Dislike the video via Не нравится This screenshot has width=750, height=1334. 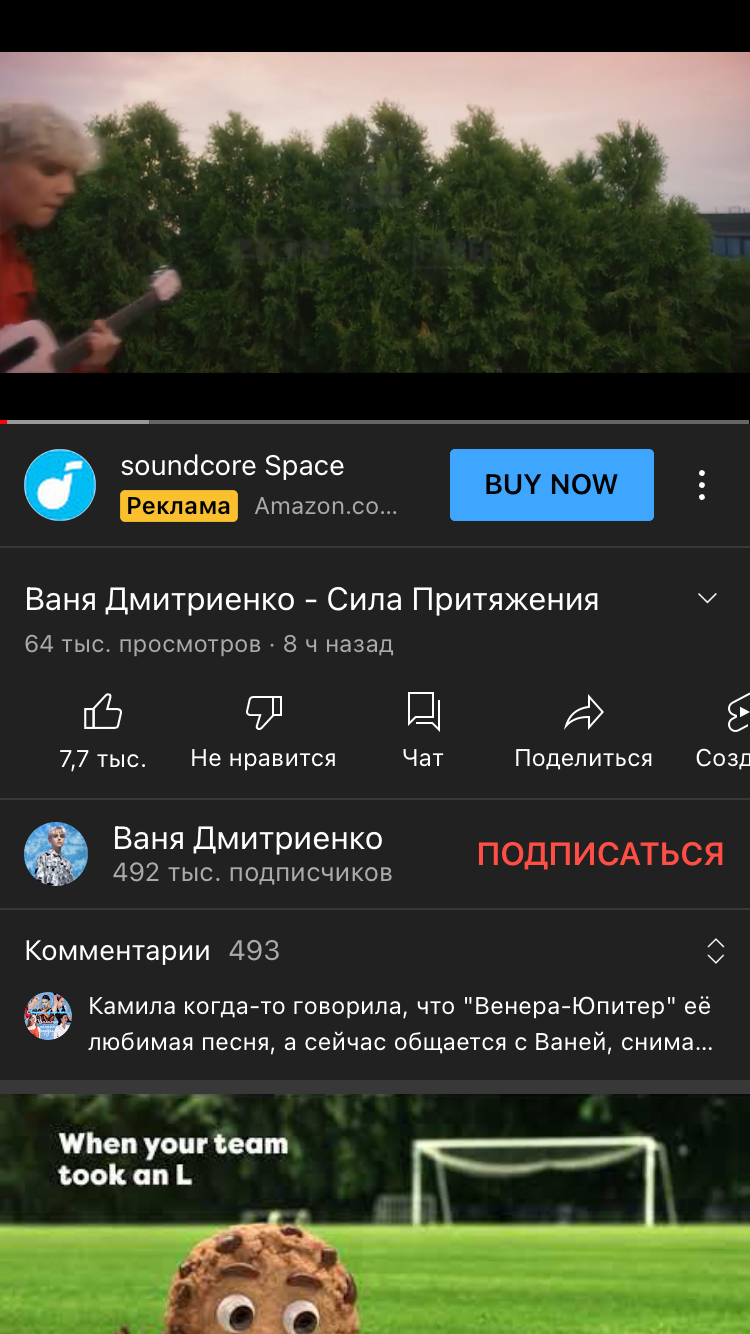(x=263, y=732)
